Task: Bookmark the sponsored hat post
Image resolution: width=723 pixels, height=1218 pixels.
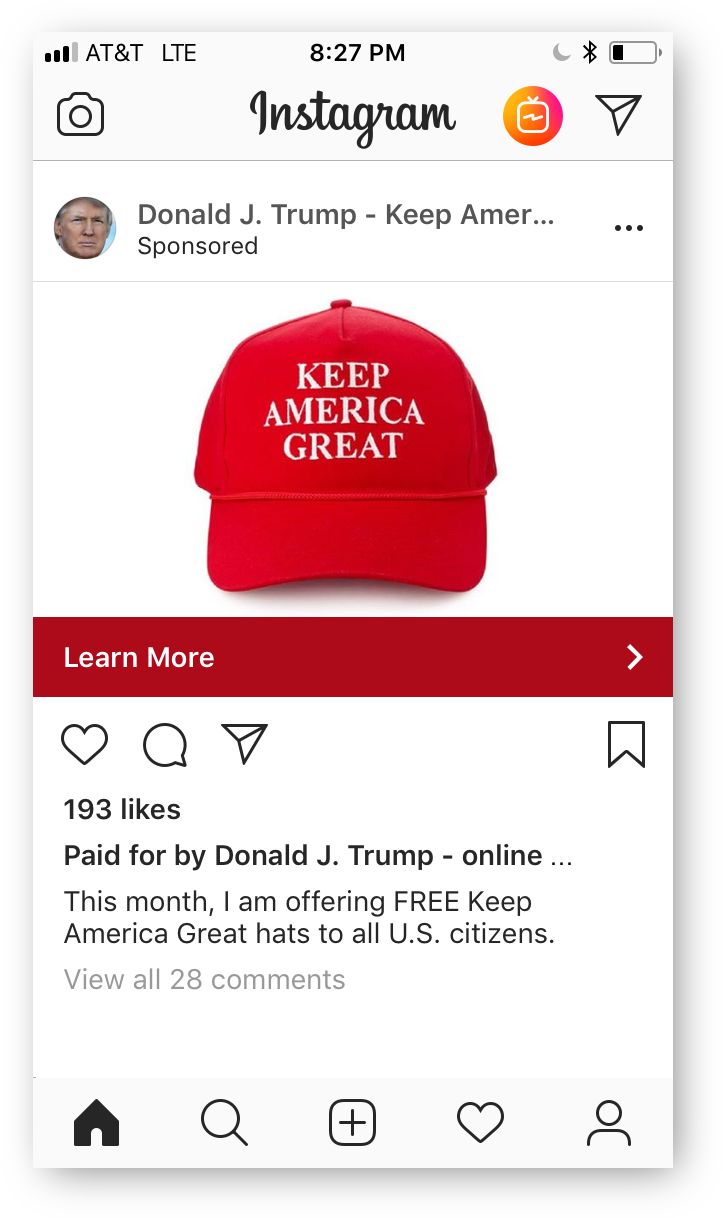Action: (x=627, y=745)
